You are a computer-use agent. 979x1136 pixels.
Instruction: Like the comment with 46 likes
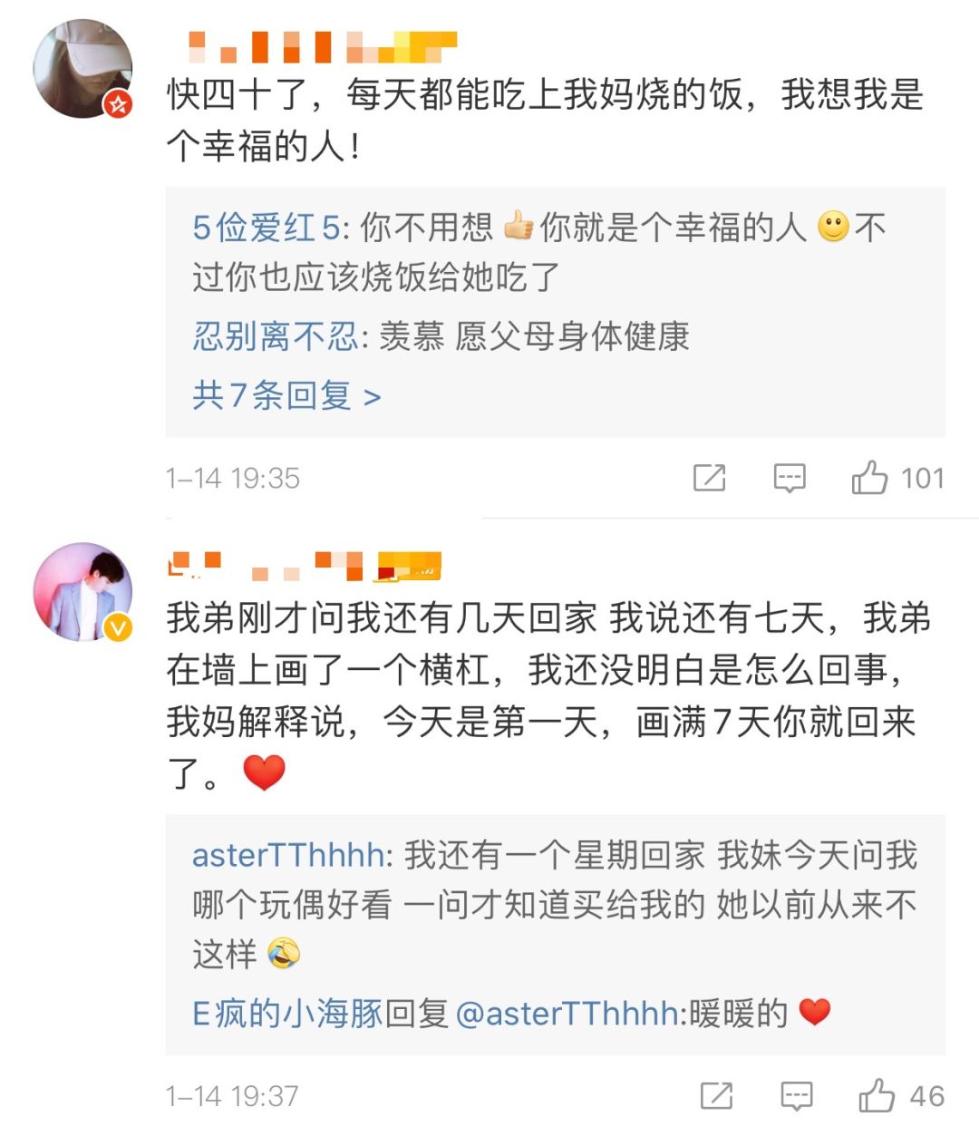[877, 1096]
